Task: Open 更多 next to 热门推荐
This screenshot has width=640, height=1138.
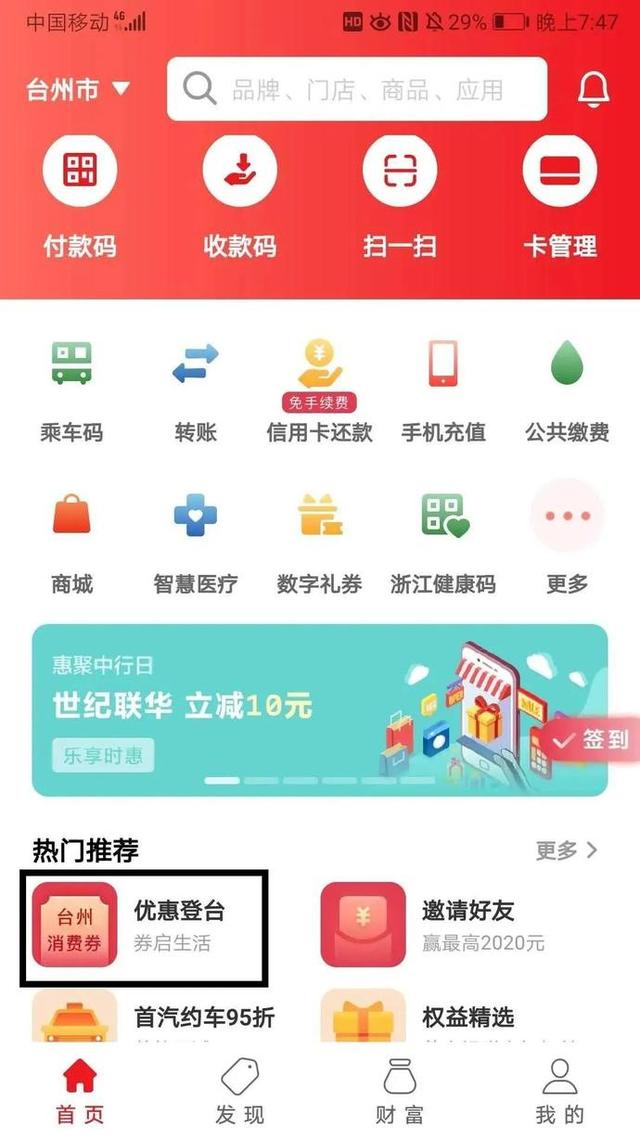Action: click(x=566, y=850)
